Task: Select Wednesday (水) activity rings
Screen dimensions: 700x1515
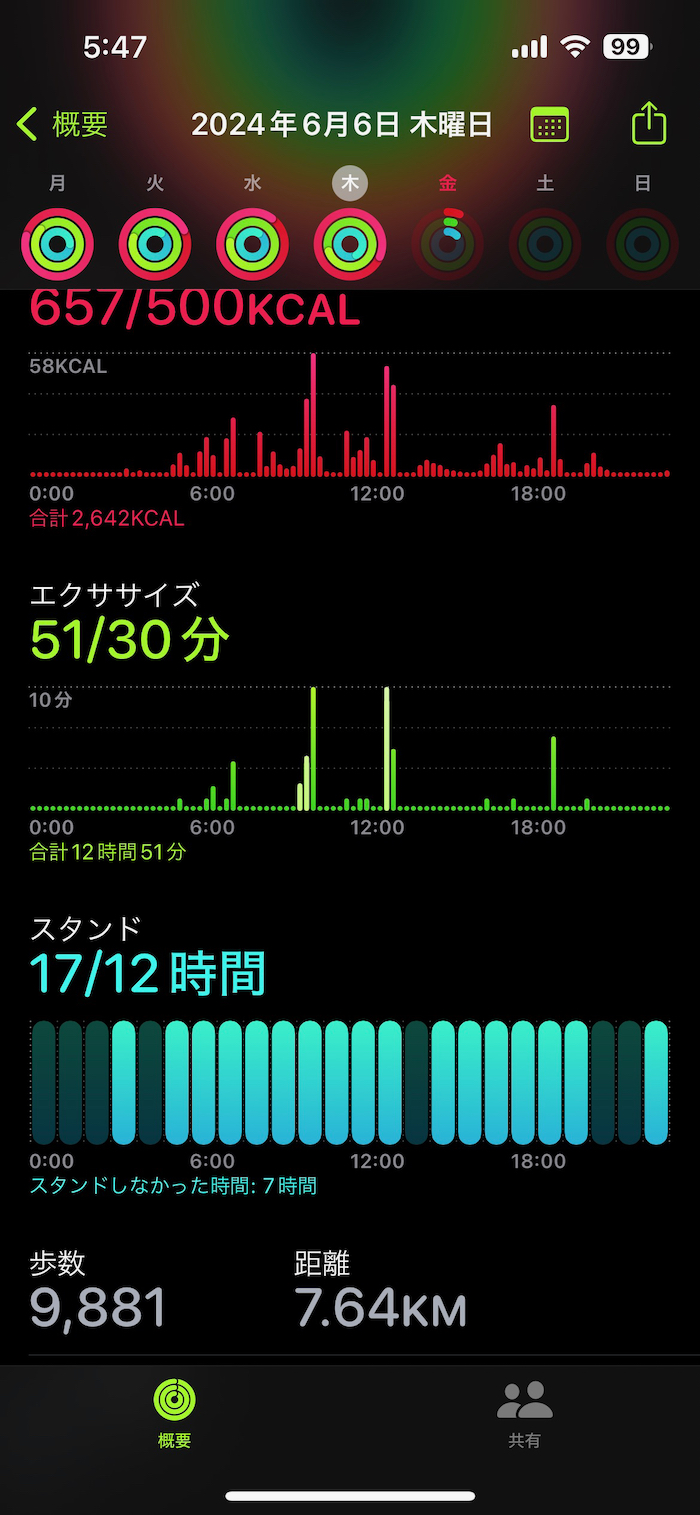Action: 252,243
